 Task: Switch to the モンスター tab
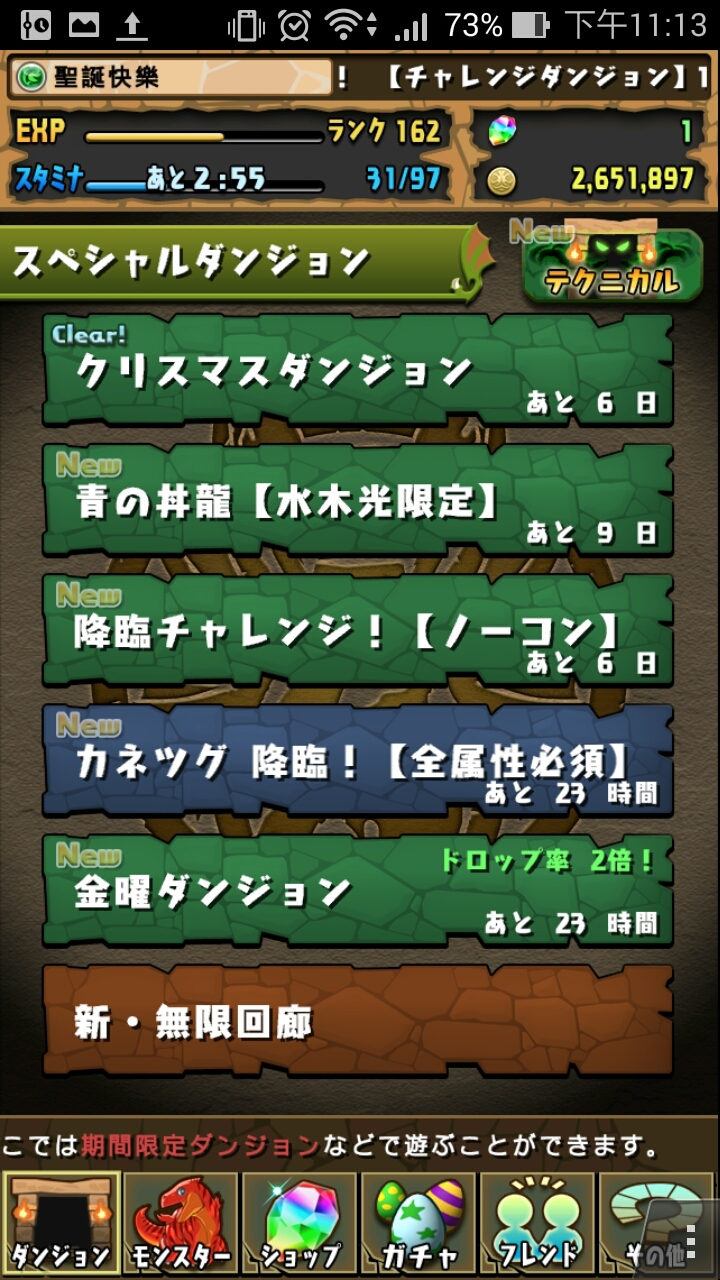(180, 1224)
